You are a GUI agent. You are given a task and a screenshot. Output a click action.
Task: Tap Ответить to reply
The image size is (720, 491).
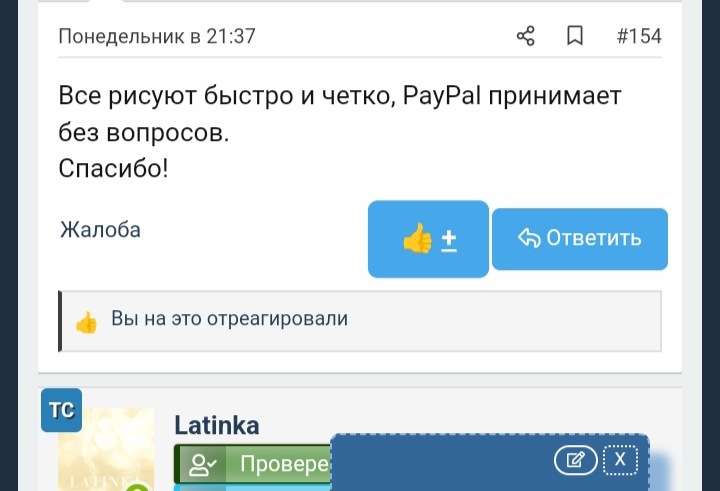pyautogui.click(x=579, y=239)
